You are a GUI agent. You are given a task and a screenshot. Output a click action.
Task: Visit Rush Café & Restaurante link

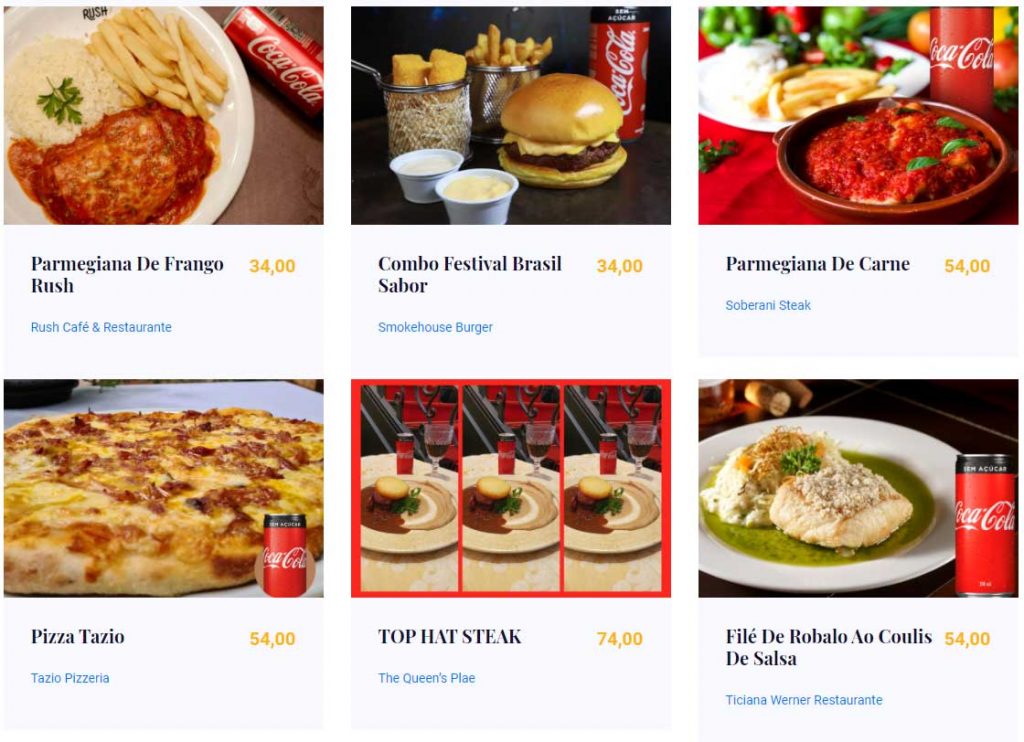(x=101, y=327)
